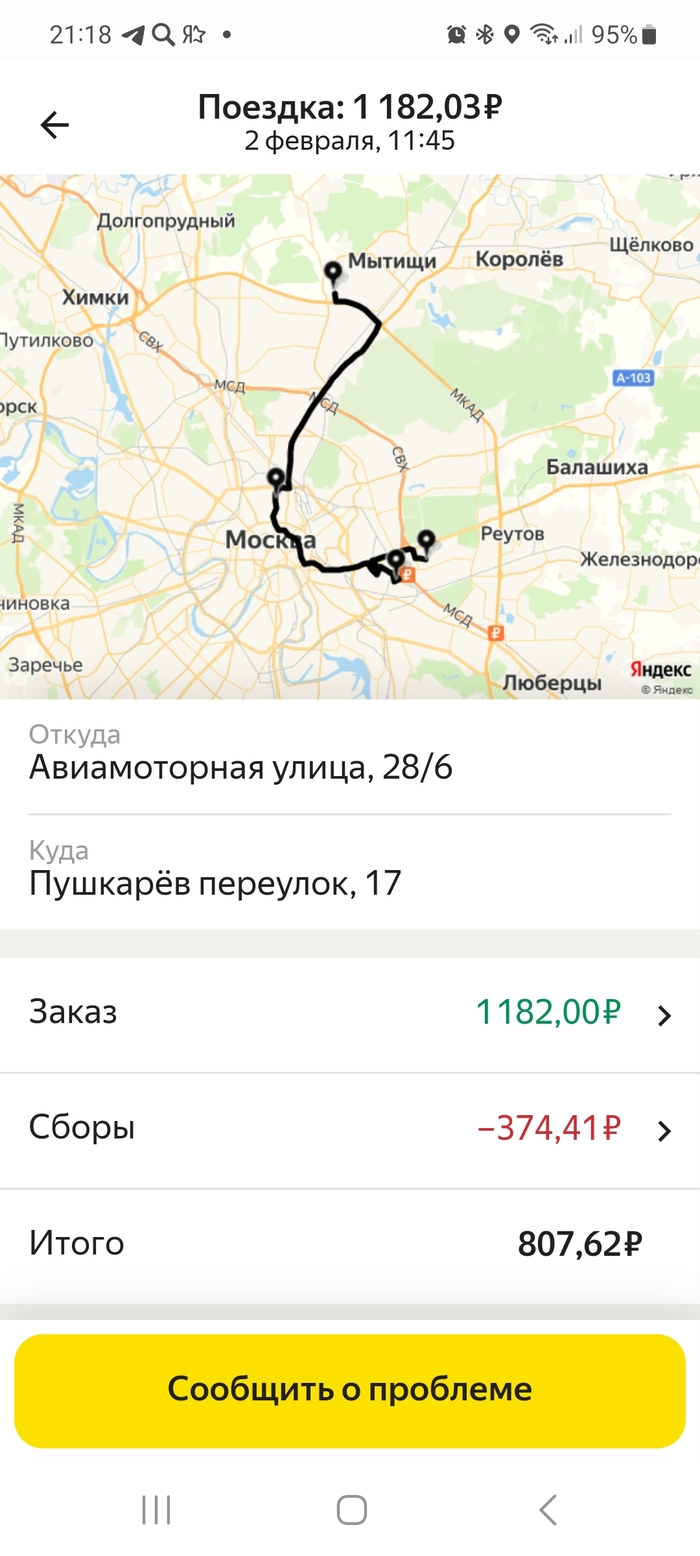Tap the system home button
The image size is (700, 1556).
pyautogui.click(x=351, y=1509)
